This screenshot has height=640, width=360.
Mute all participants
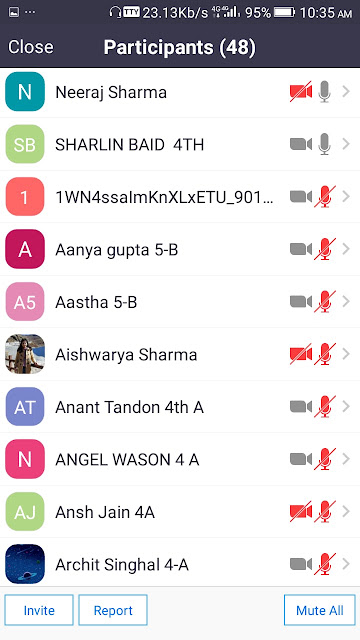tap(320, 610)
